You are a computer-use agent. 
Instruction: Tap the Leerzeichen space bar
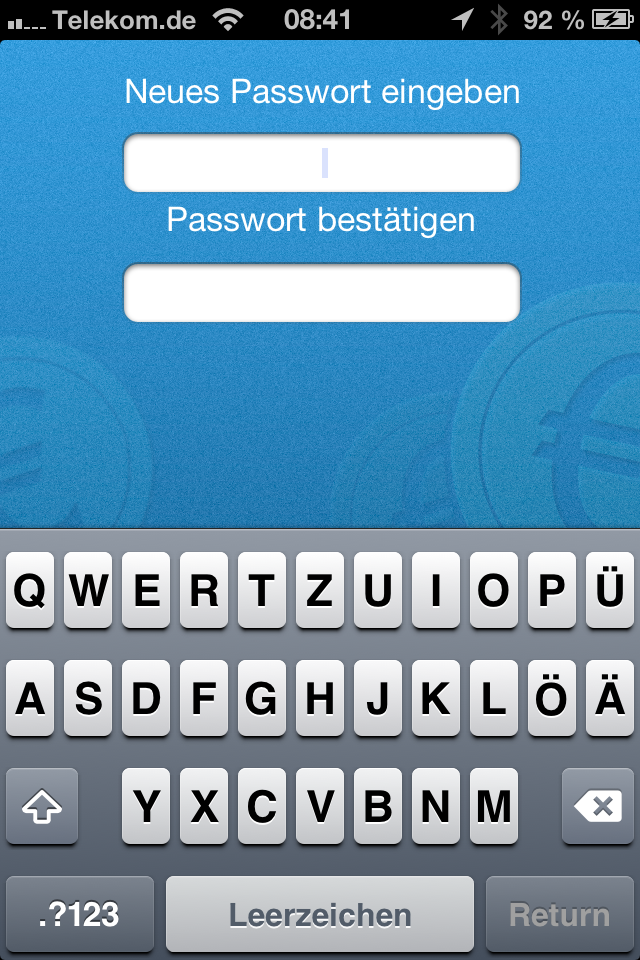(320, 914)
